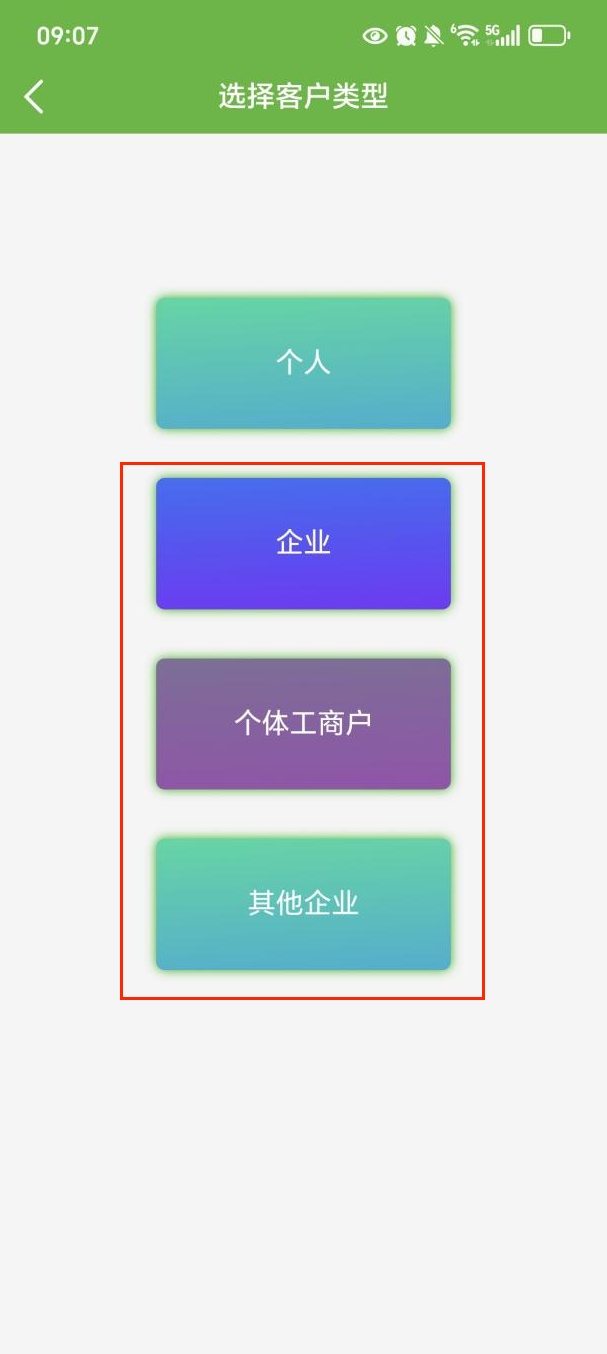Tap the 其他企业 button
The image size is (607, 1354).
tap(303, 904)
